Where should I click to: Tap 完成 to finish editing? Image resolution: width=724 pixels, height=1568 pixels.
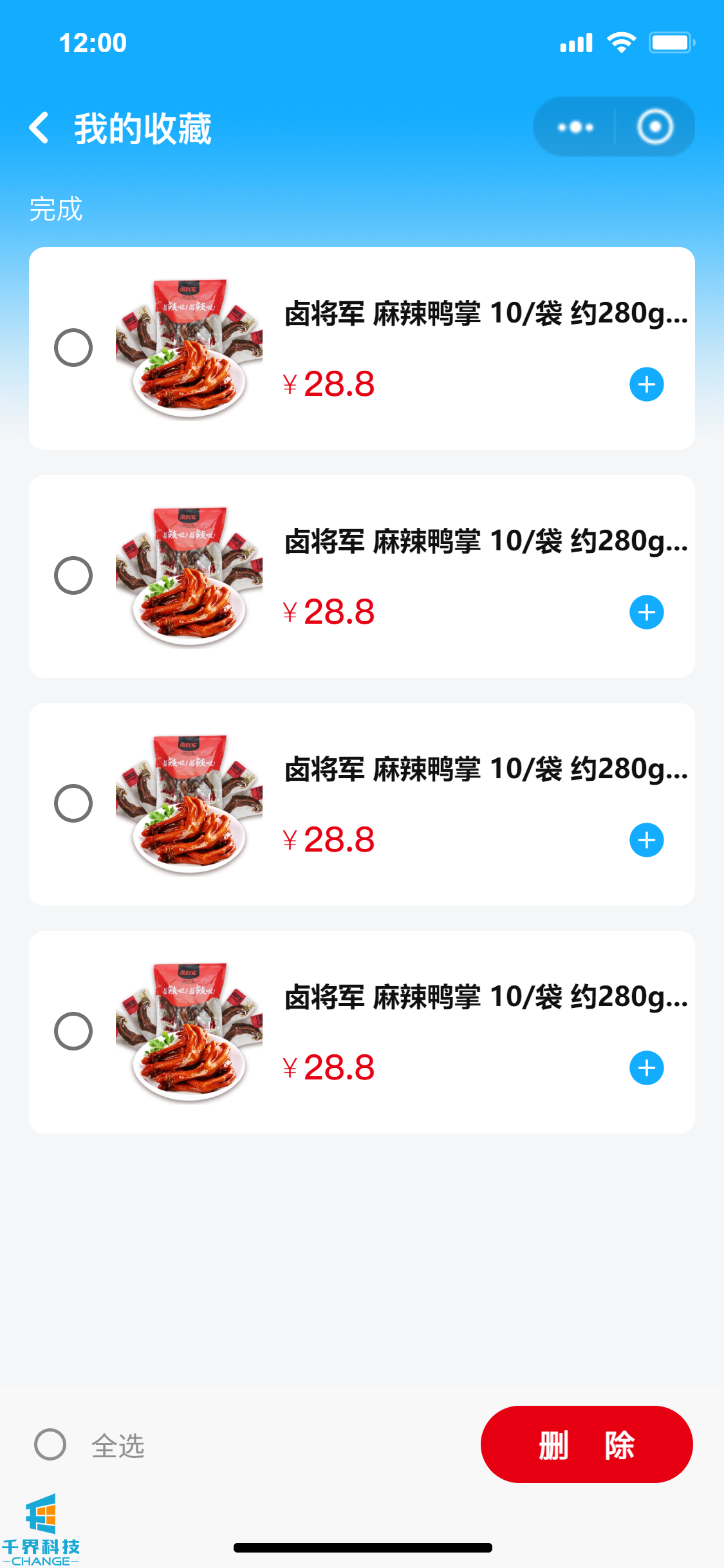[x=56, y=209]
